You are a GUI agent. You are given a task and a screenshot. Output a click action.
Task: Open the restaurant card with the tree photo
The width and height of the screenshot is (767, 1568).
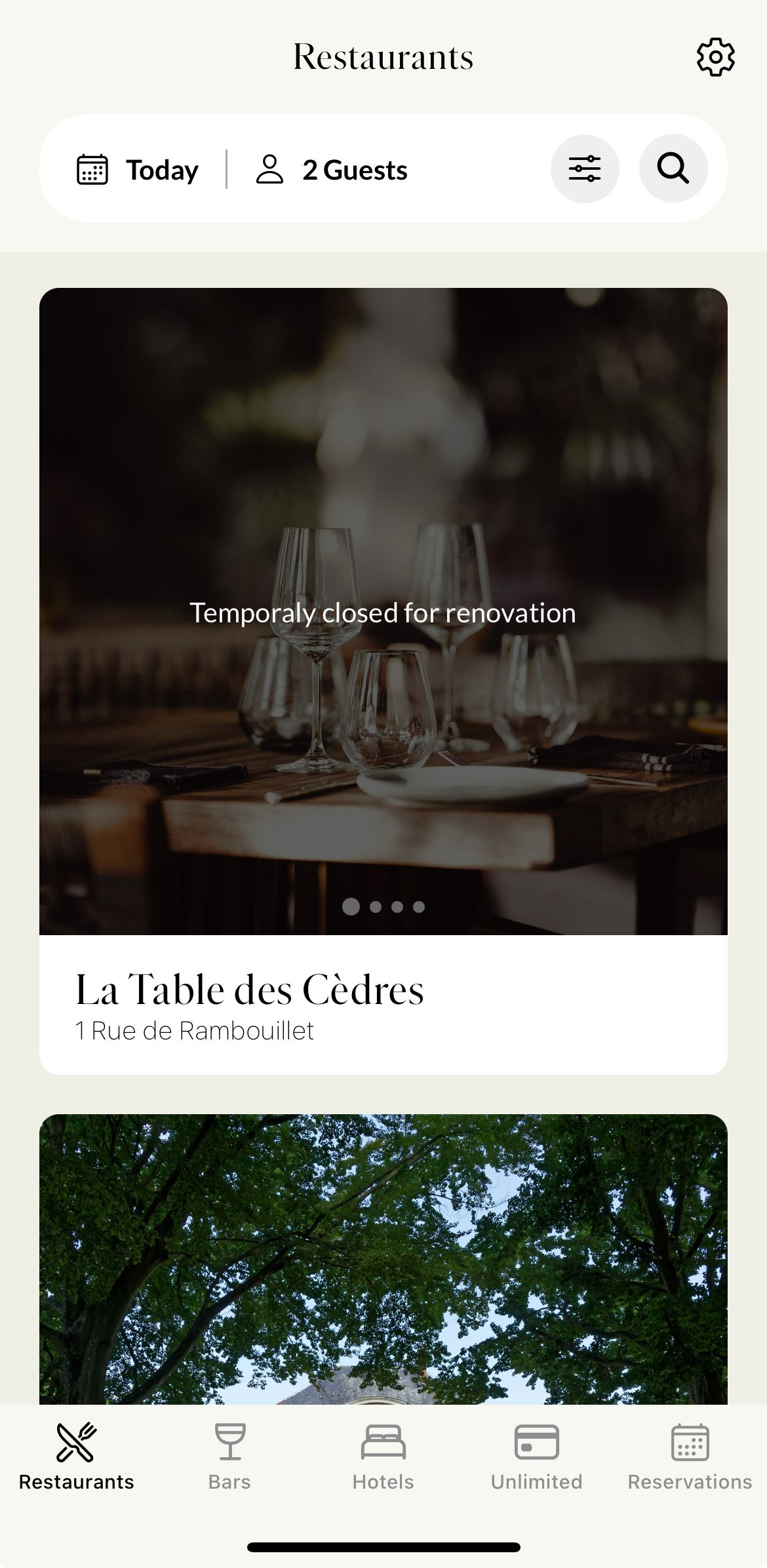click(383, 1258)
